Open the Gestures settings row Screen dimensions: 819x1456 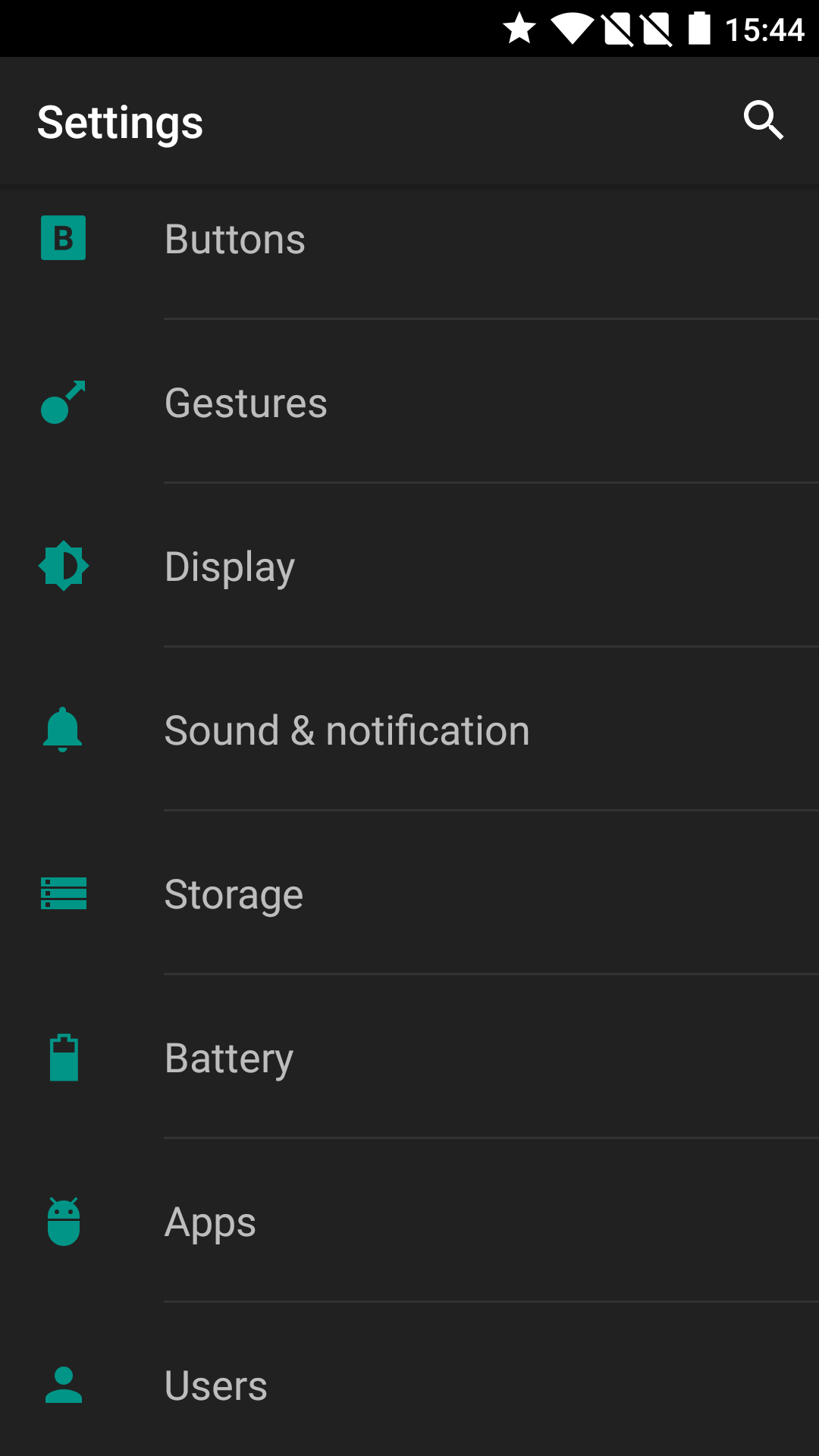click(x=409, y=402)
